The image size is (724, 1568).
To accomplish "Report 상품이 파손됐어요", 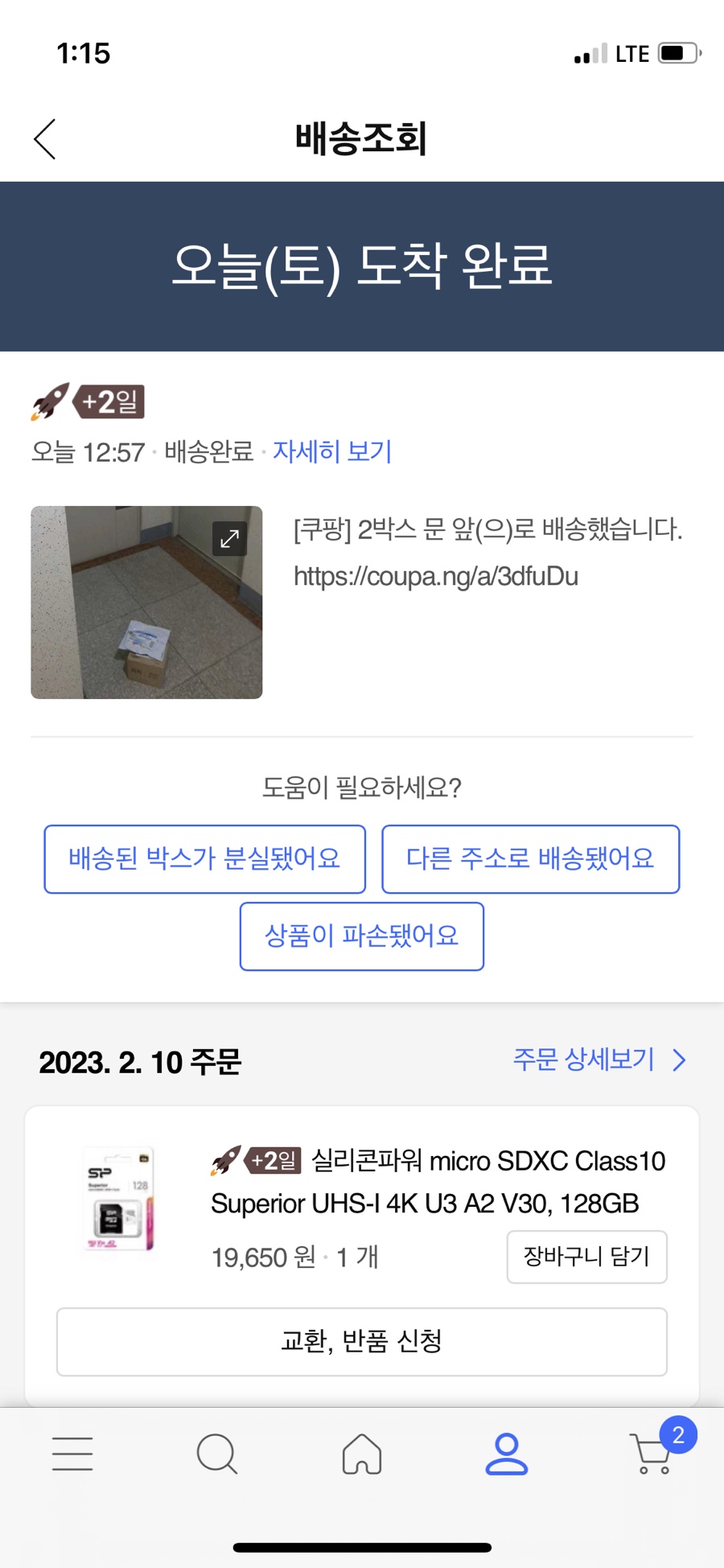I will click(361, 936).
